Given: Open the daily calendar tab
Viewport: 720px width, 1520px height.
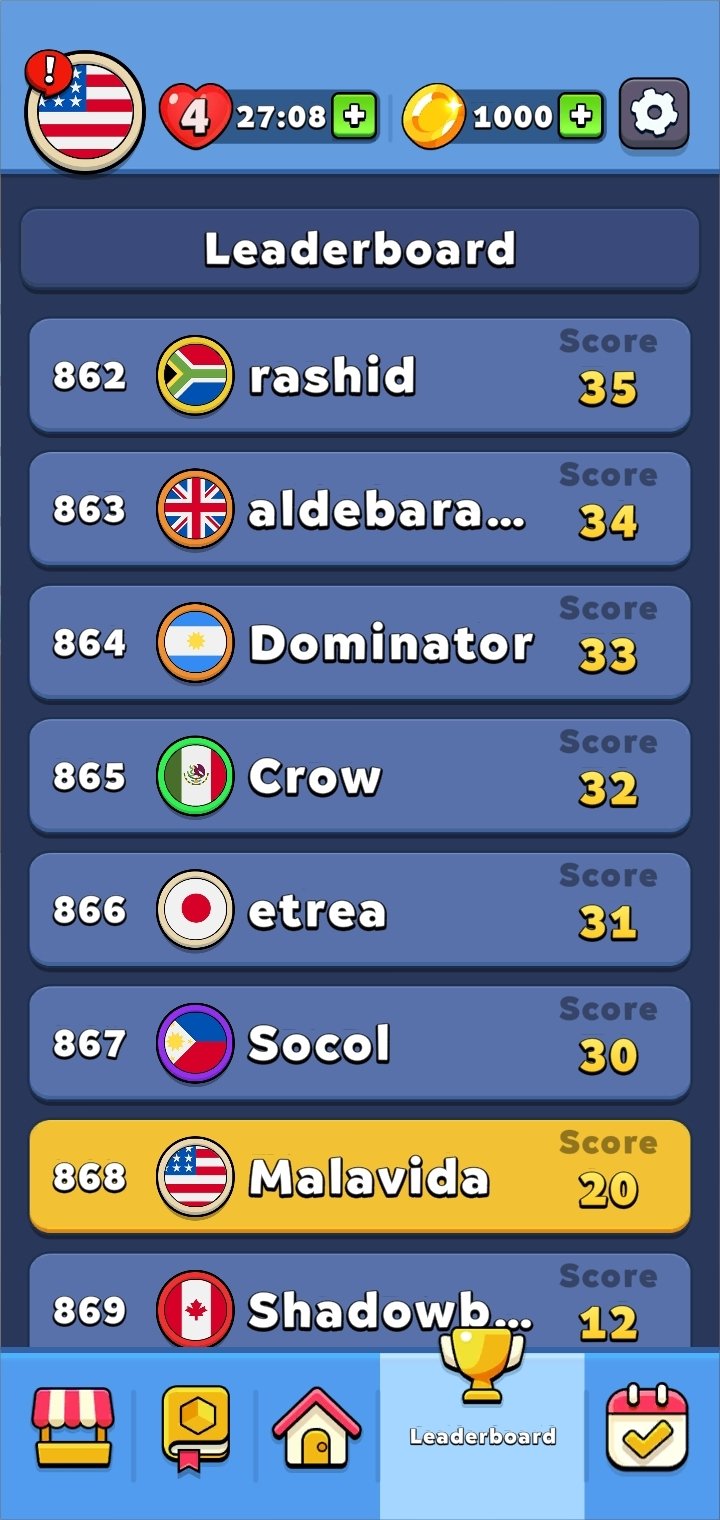Looking at the screenshot, I should click(647, 1427).
